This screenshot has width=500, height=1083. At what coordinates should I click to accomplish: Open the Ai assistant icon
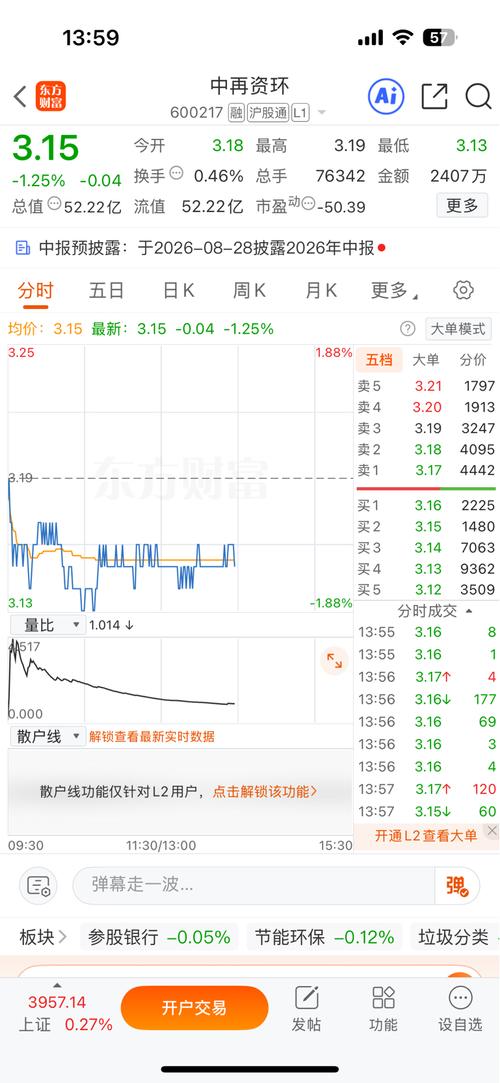point(385,97)
